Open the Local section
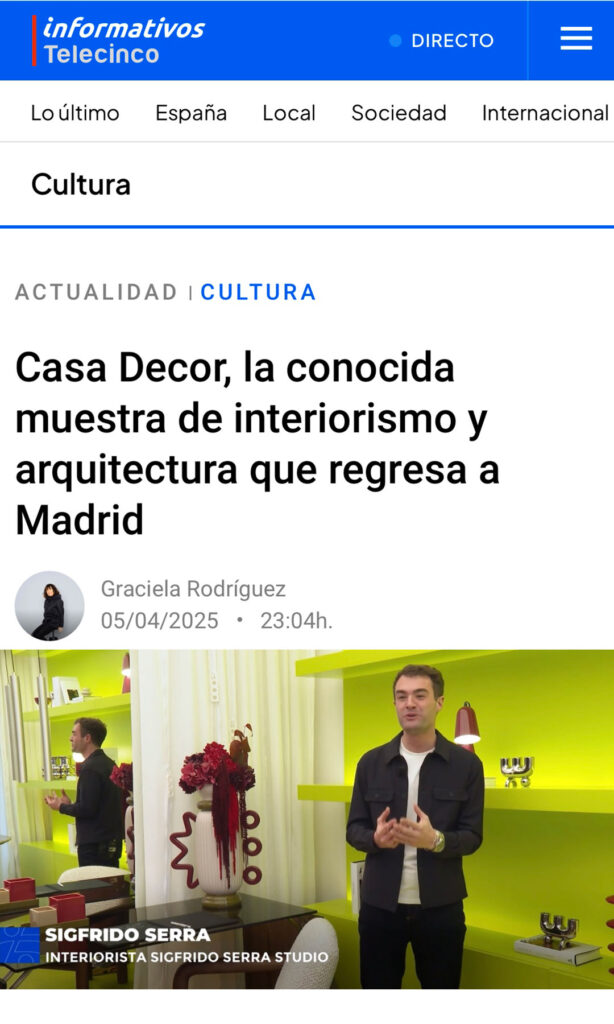This screenshot has height=1024, width=614. point(289,113)
